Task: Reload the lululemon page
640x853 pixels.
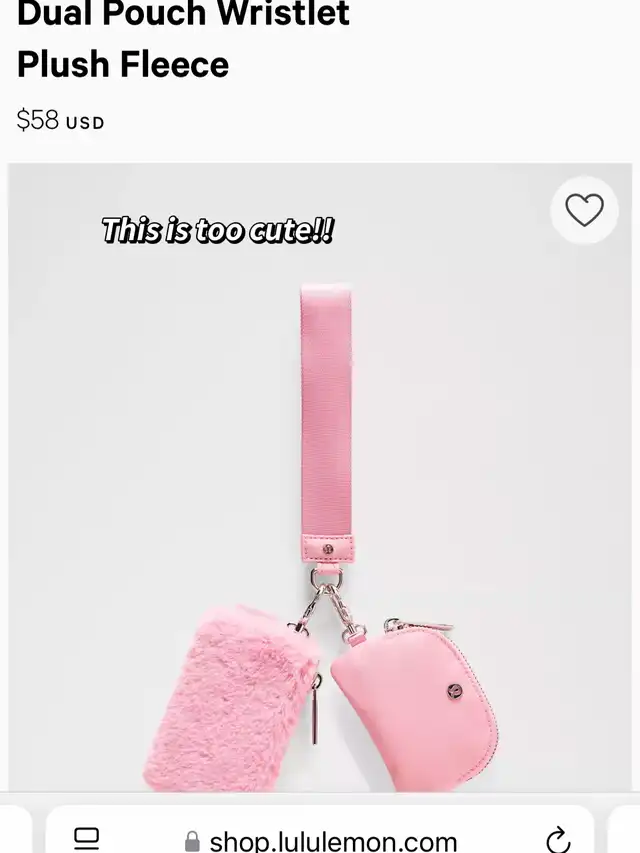Action: tap(558, 838)
